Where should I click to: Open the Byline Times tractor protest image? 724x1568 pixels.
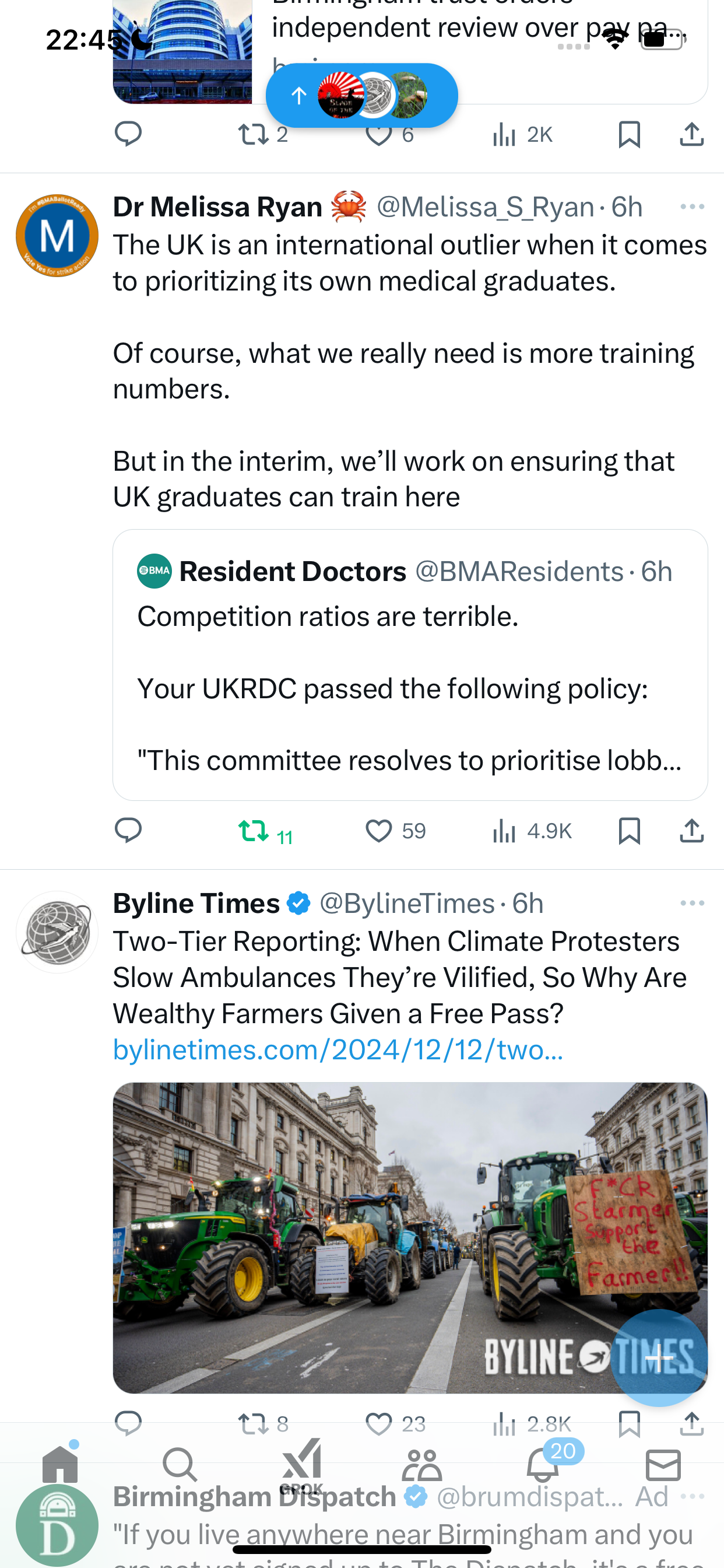(x=410, y=1237)
